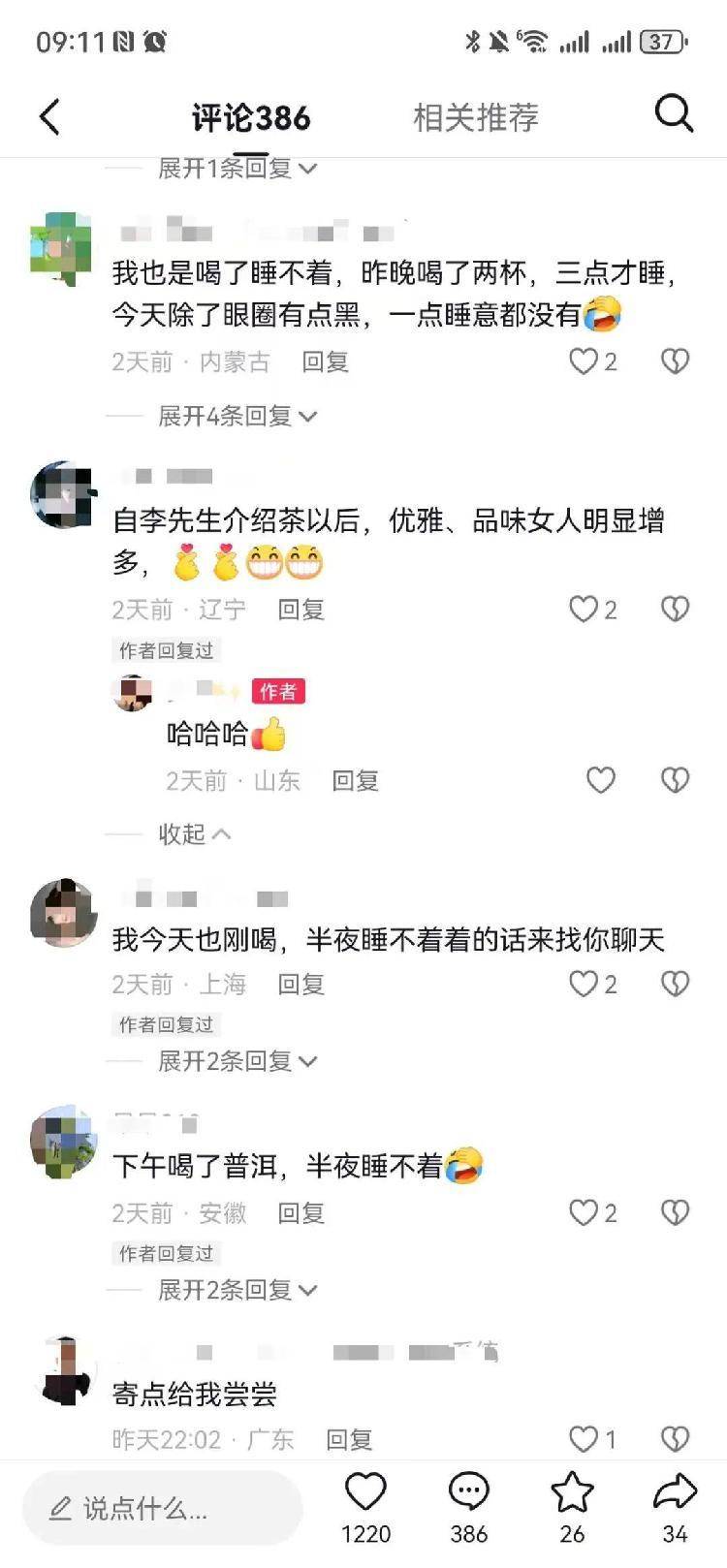The width and height of the screenshot is (727, 1568).
Task: Expand 展开2条回复 under the 安徽 comment
Action: (237, 1290)
